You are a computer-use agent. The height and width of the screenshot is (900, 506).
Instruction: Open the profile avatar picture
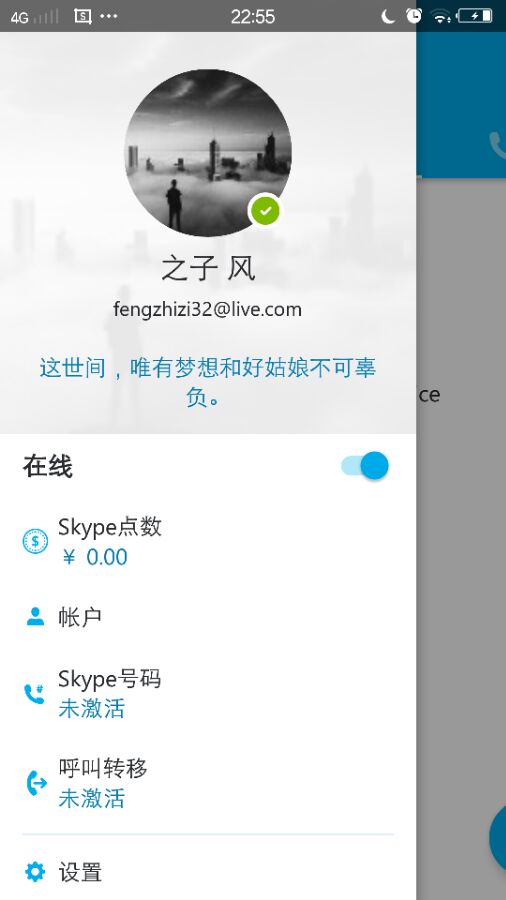tap(208, 153)
